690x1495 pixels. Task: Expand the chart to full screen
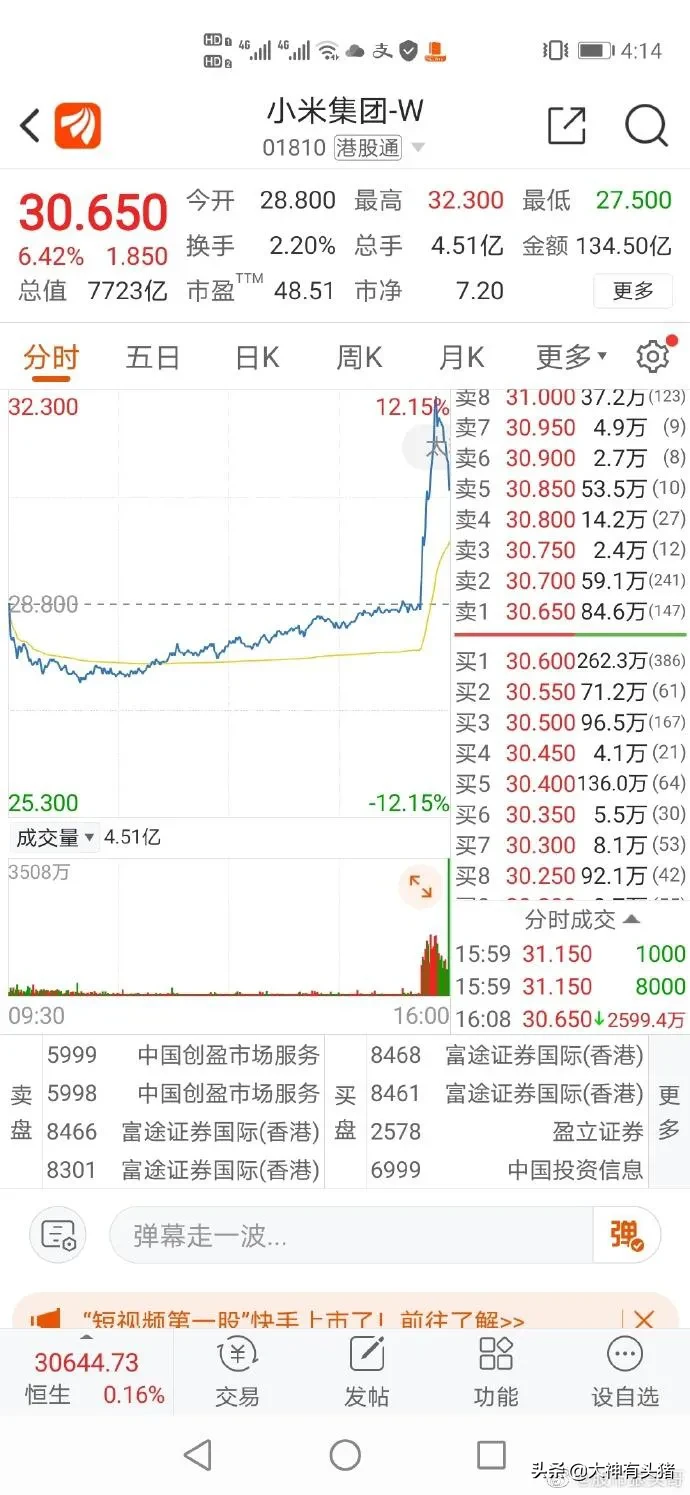pos(421,886)
